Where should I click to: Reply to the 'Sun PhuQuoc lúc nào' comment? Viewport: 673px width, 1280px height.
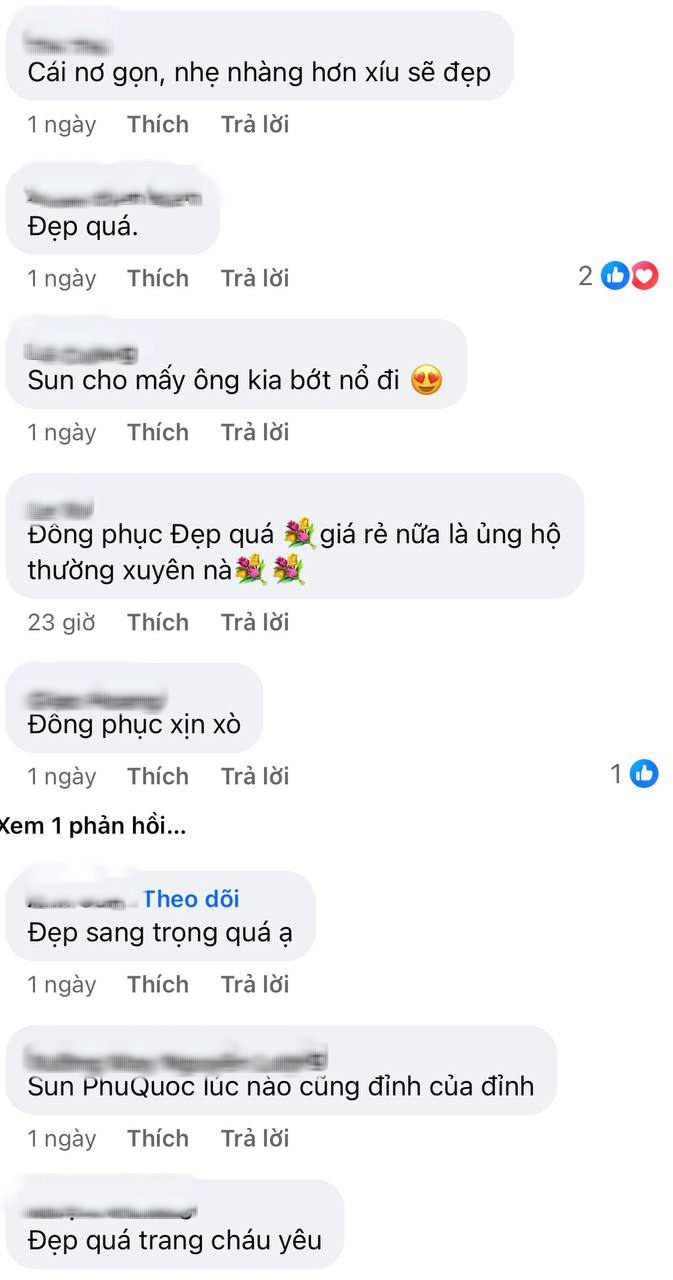[x=255, y=1138]
